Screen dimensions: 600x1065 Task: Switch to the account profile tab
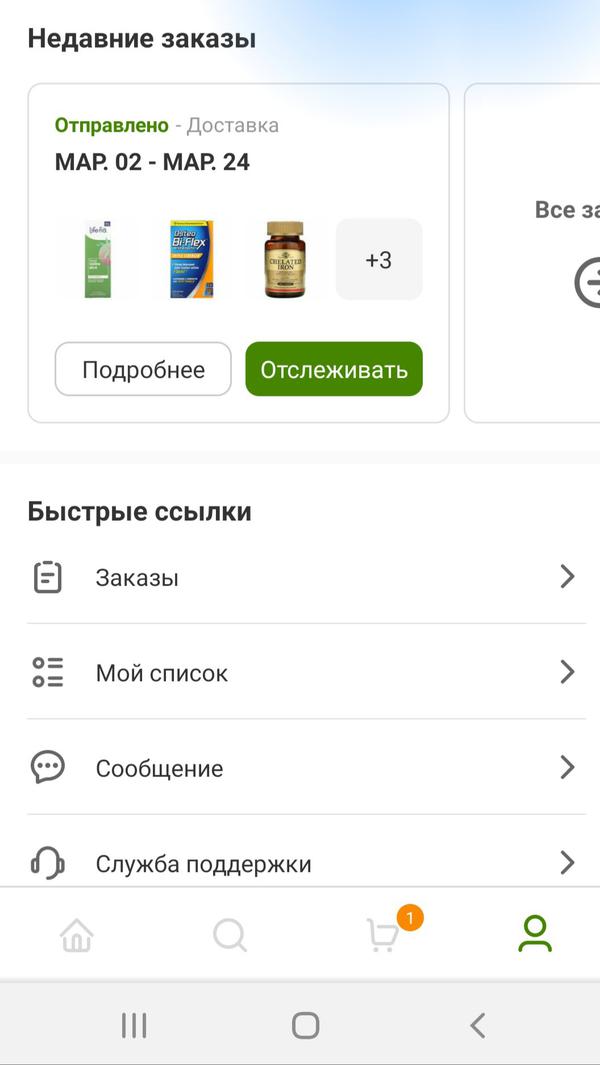coord(535,934)
